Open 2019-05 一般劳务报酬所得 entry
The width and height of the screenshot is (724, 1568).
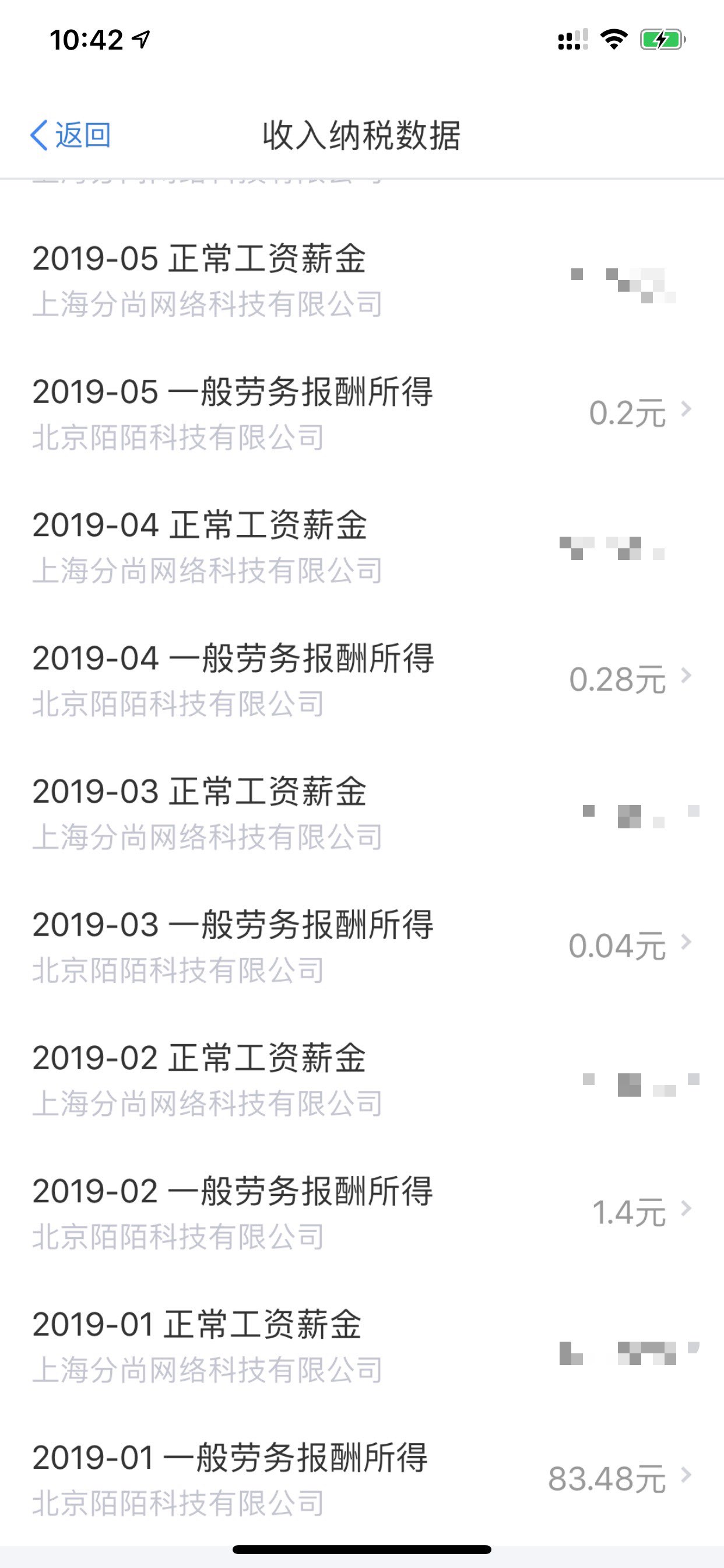[x=362, y=414]
